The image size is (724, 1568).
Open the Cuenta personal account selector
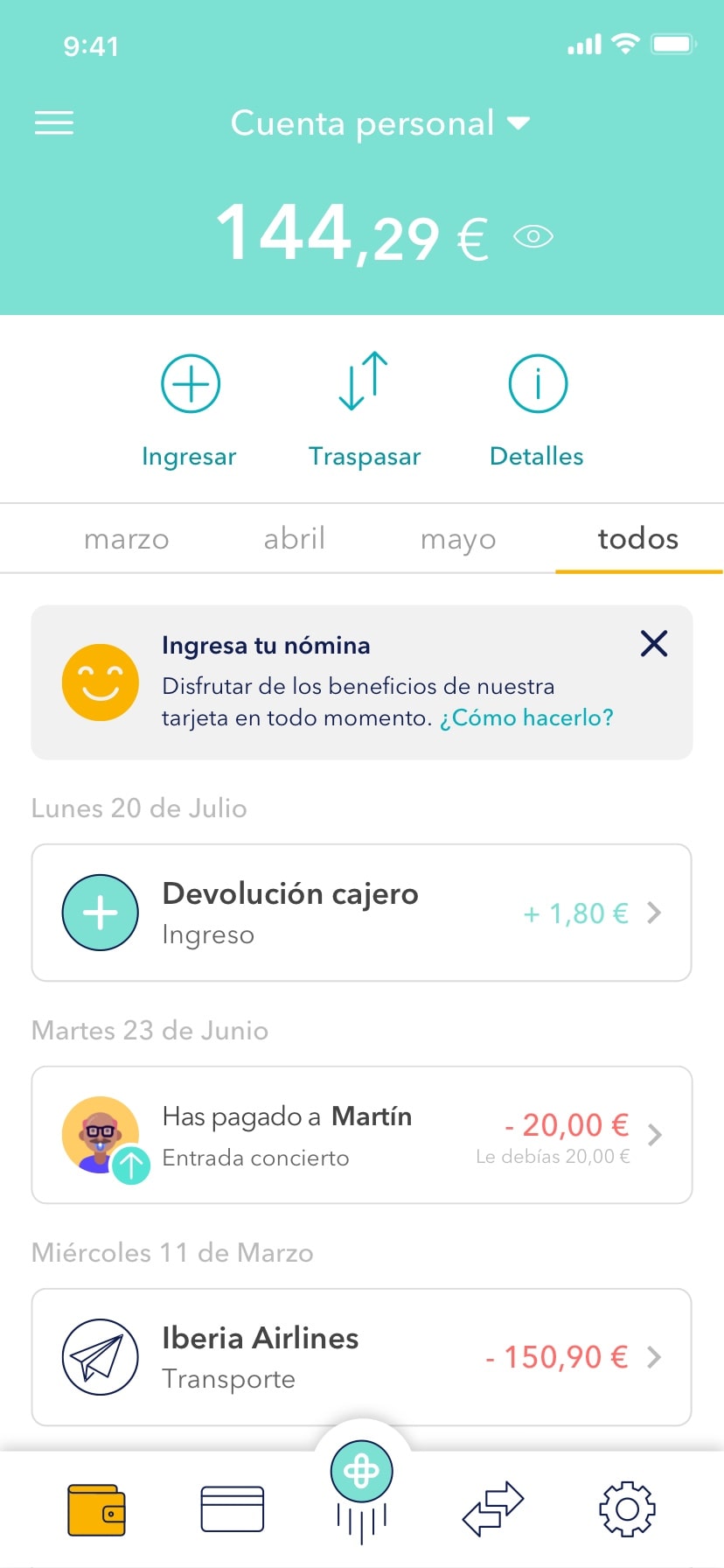point(380,123)
